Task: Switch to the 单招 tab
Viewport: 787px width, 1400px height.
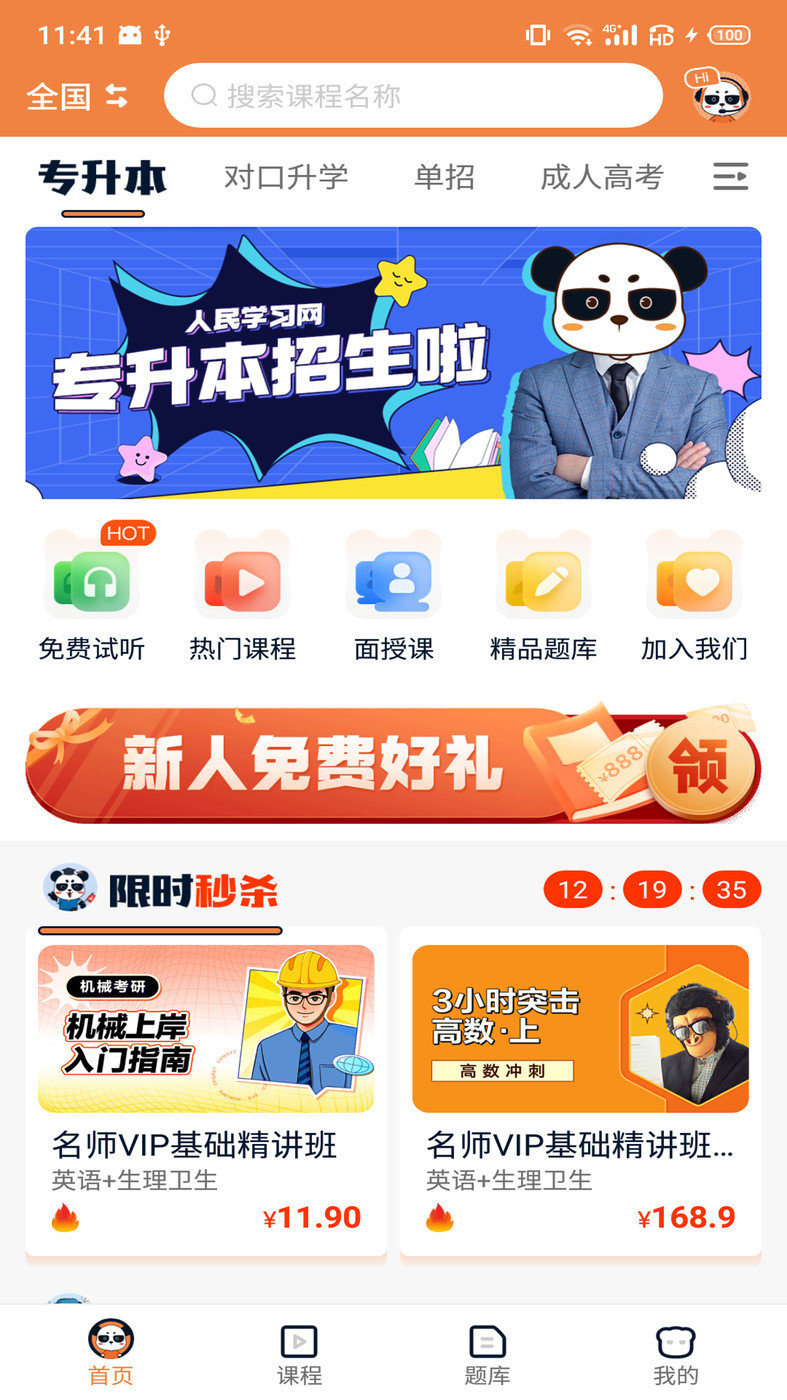Action: (444, 178)
